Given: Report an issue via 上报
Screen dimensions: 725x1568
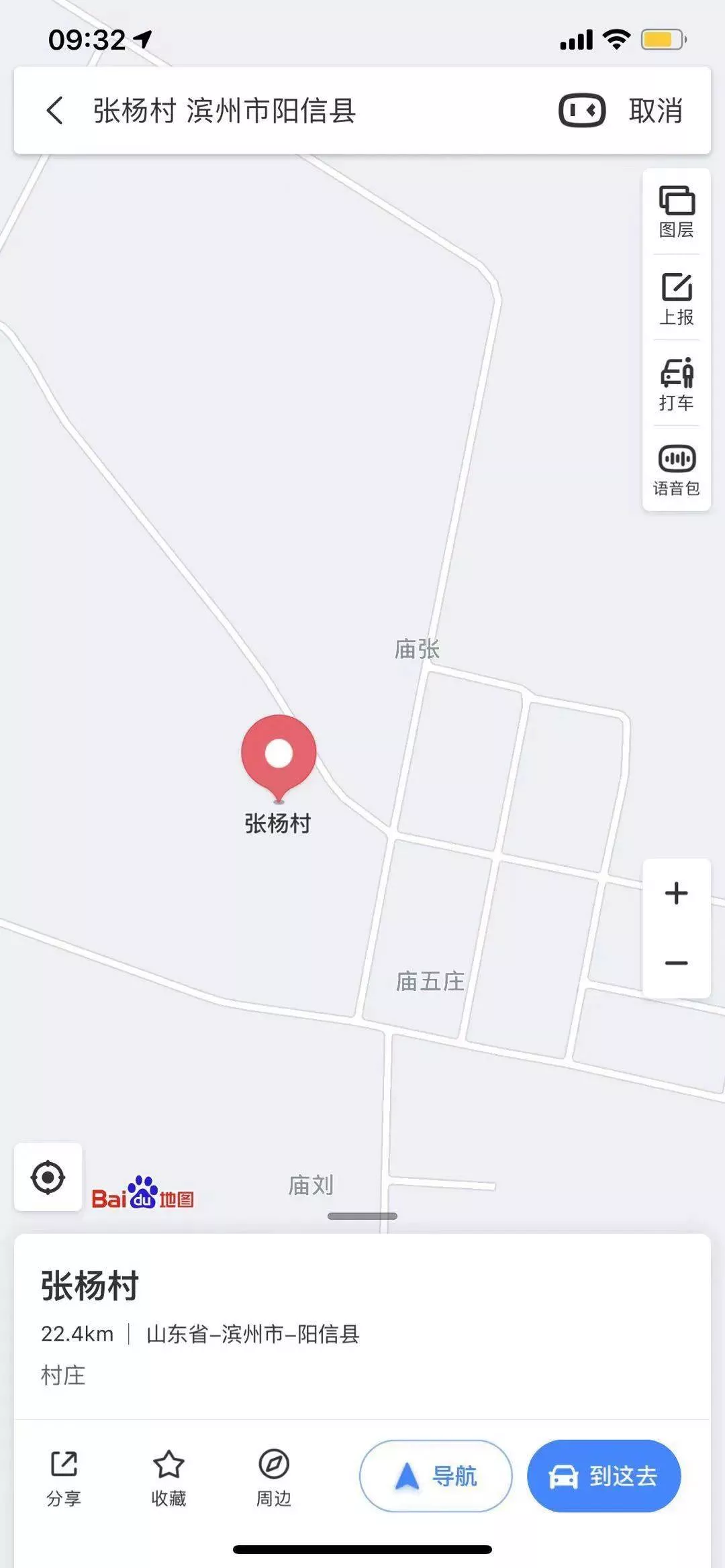Looking at the screenshot, I should (x=676, y=299).
